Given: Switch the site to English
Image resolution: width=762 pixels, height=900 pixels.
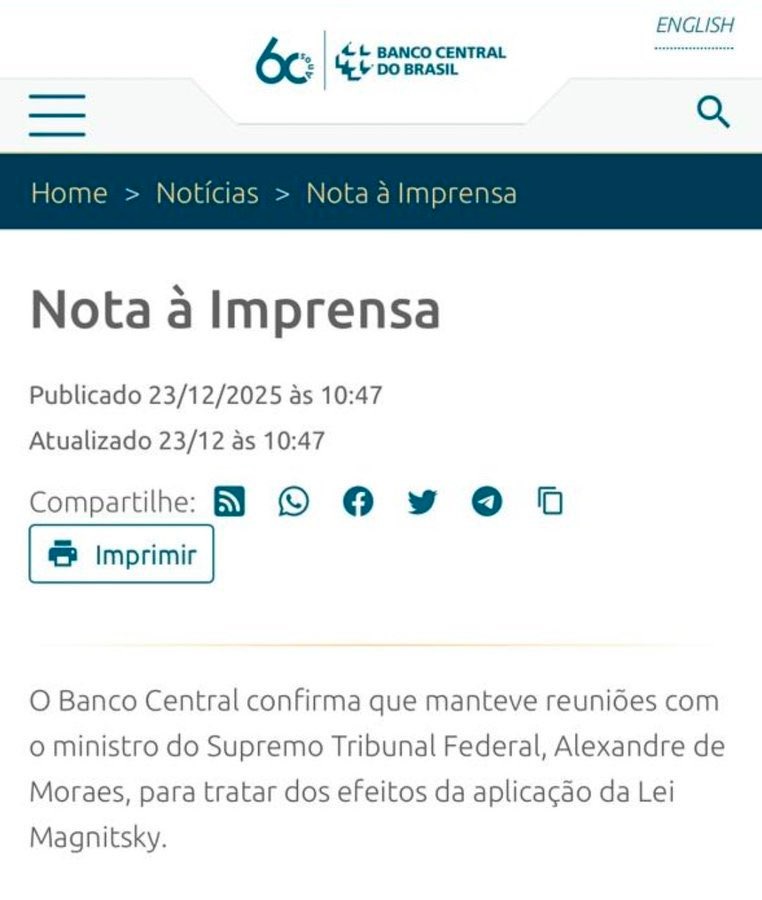Looking at the screenshot, I should click(694, 26).
